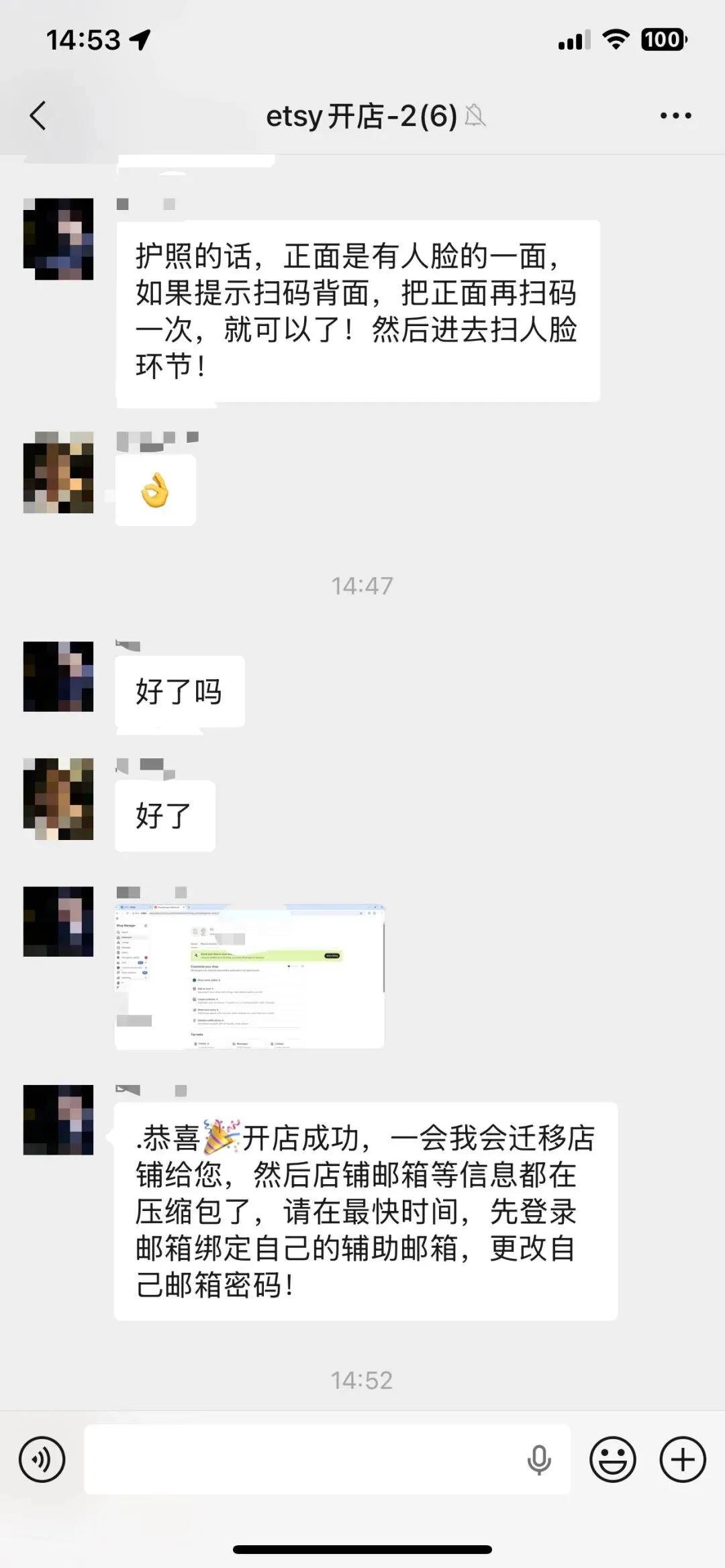725x1568 pixels.
Task: Open the Shop Manager screenshot image
Action: (250, 976)
